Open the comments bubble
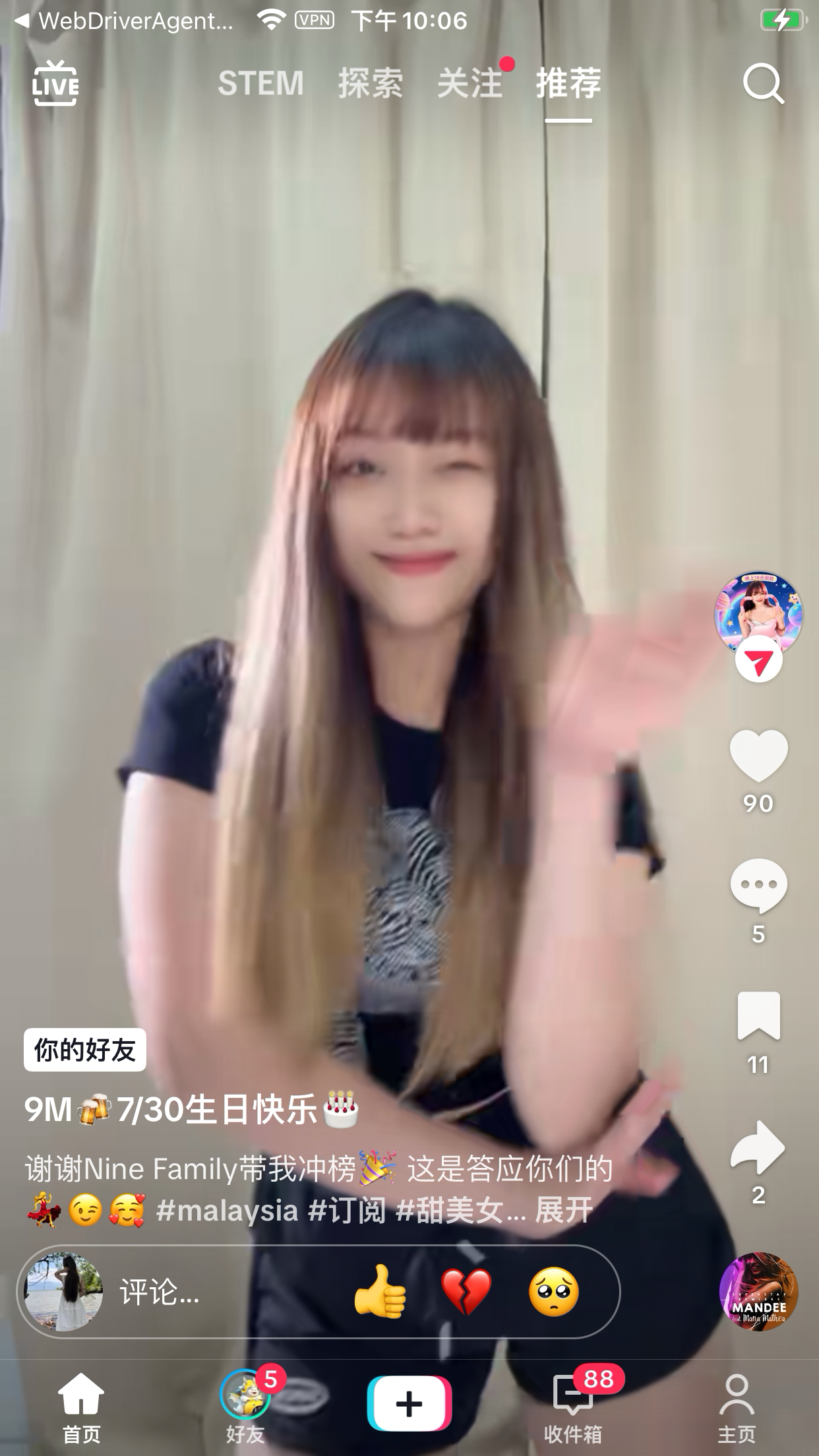Viewport: 819px width, 1456px height. tap(758, 887)
